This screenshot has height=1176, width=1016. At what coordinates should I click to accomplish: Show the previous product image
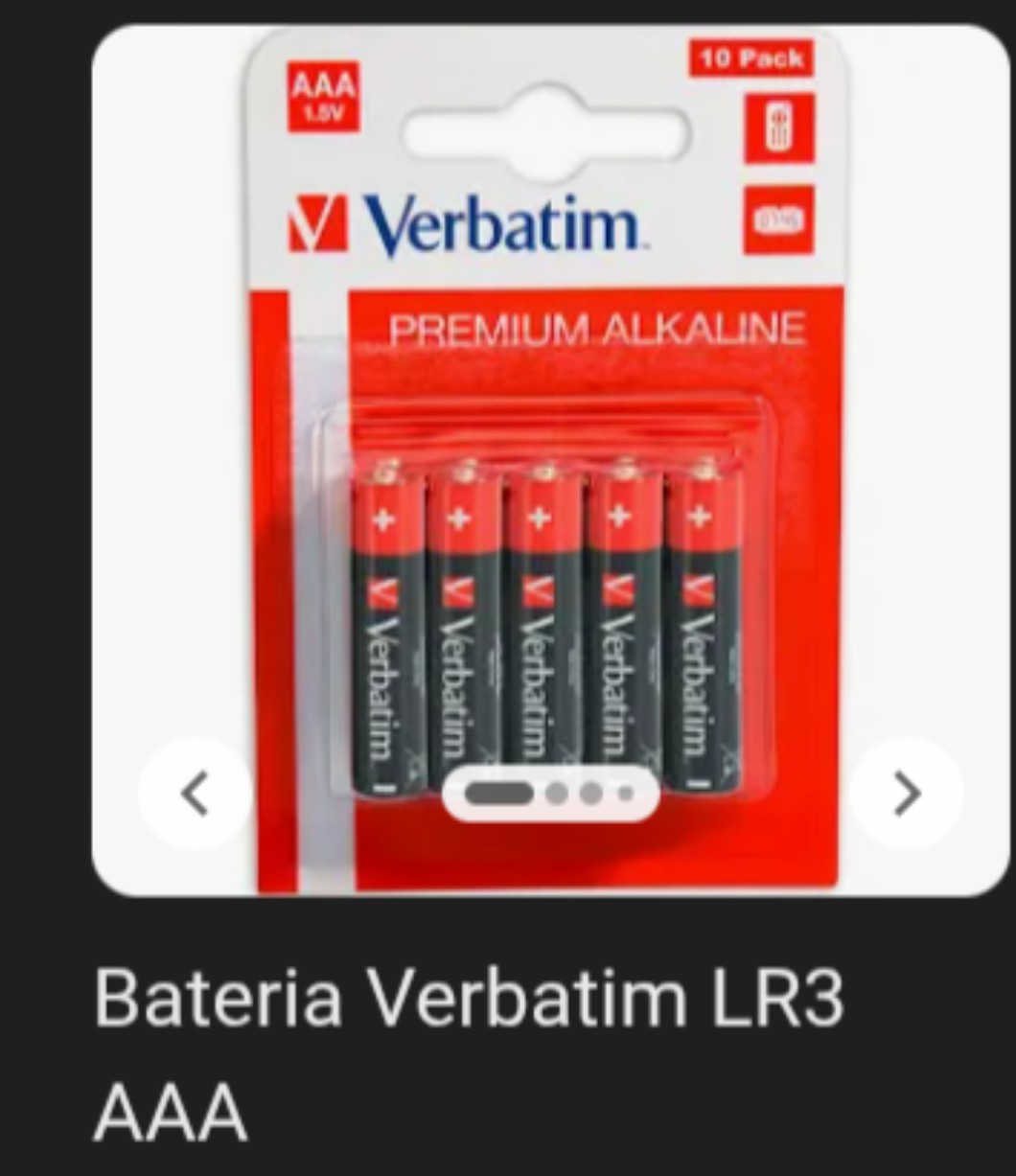(x=195, y=794)
